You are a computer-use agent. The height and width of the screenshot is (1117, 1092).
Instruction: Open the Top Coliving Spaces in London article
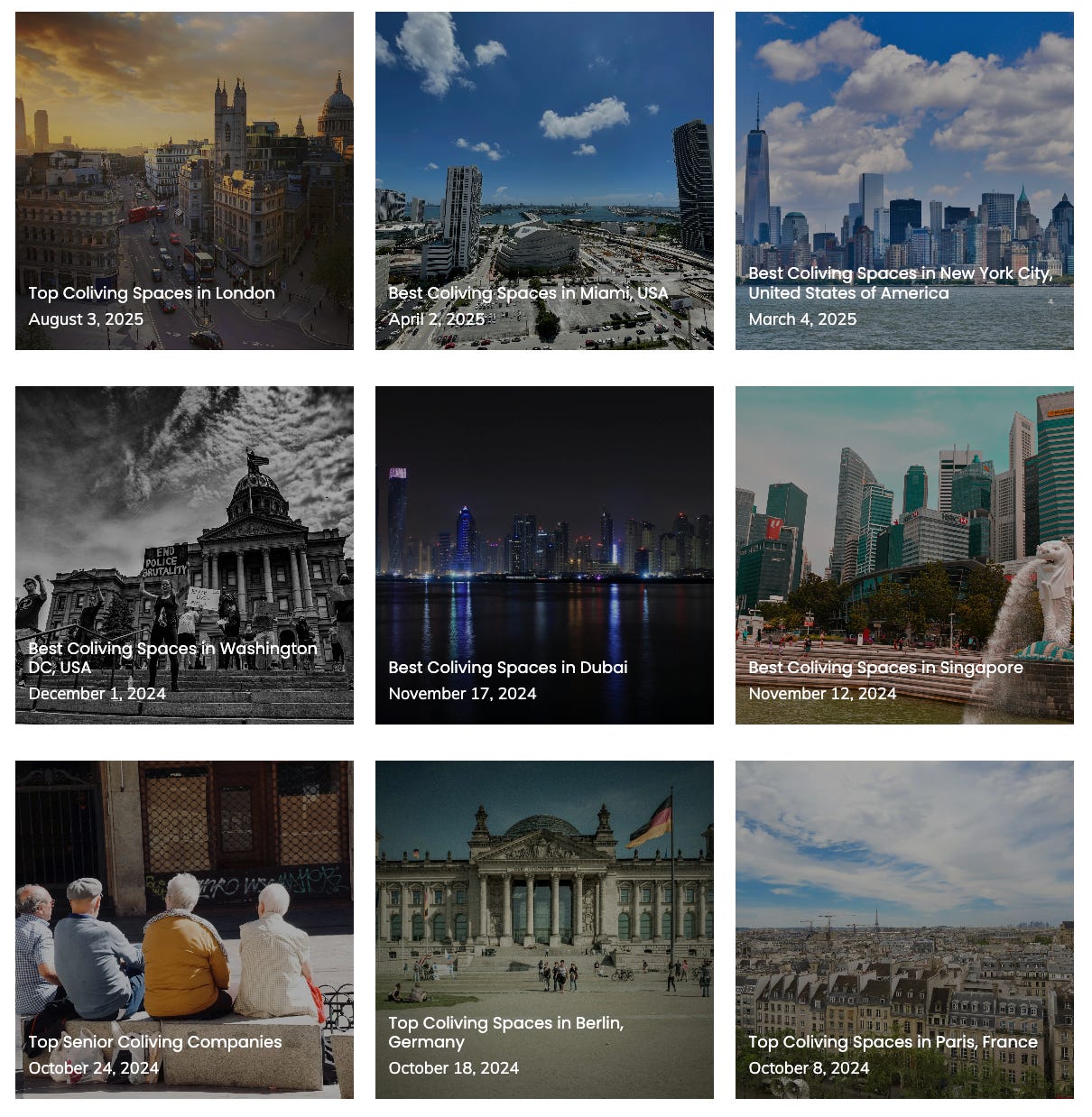point(152,293)
